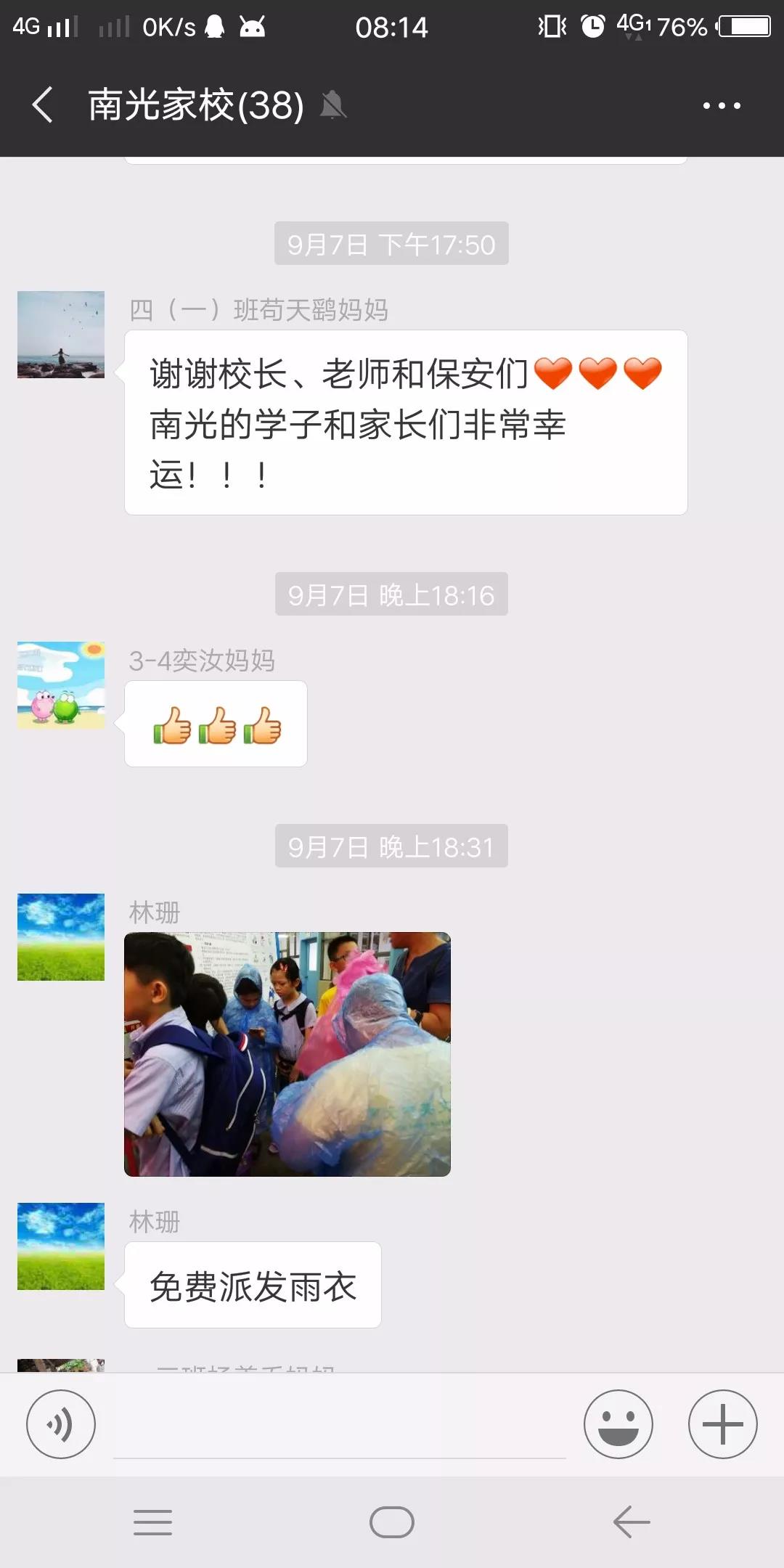Open the plus attachment menu
Viewport: 784px width, 1568px height.
pos(723,1424)
